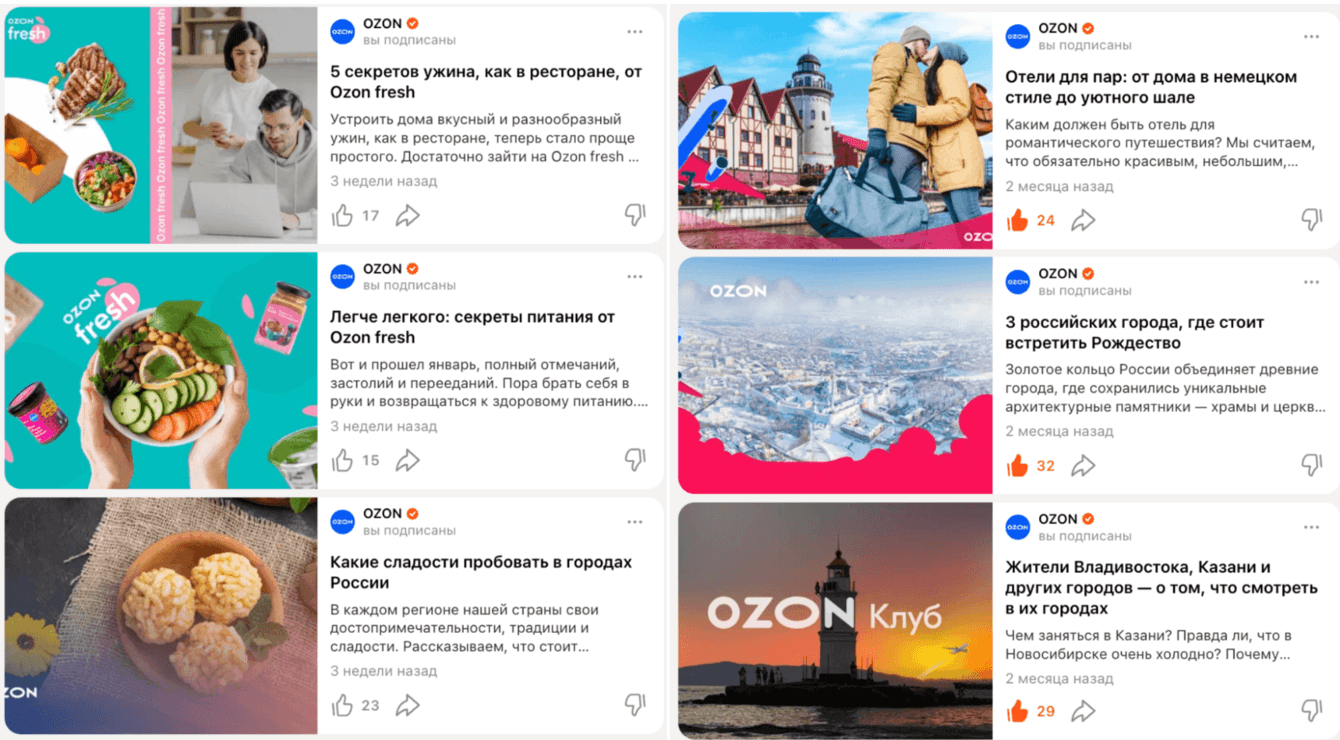Open the 'Легче легкого' post image
This screenshot has width=1340, height=740.
click(x=161, y=370)
